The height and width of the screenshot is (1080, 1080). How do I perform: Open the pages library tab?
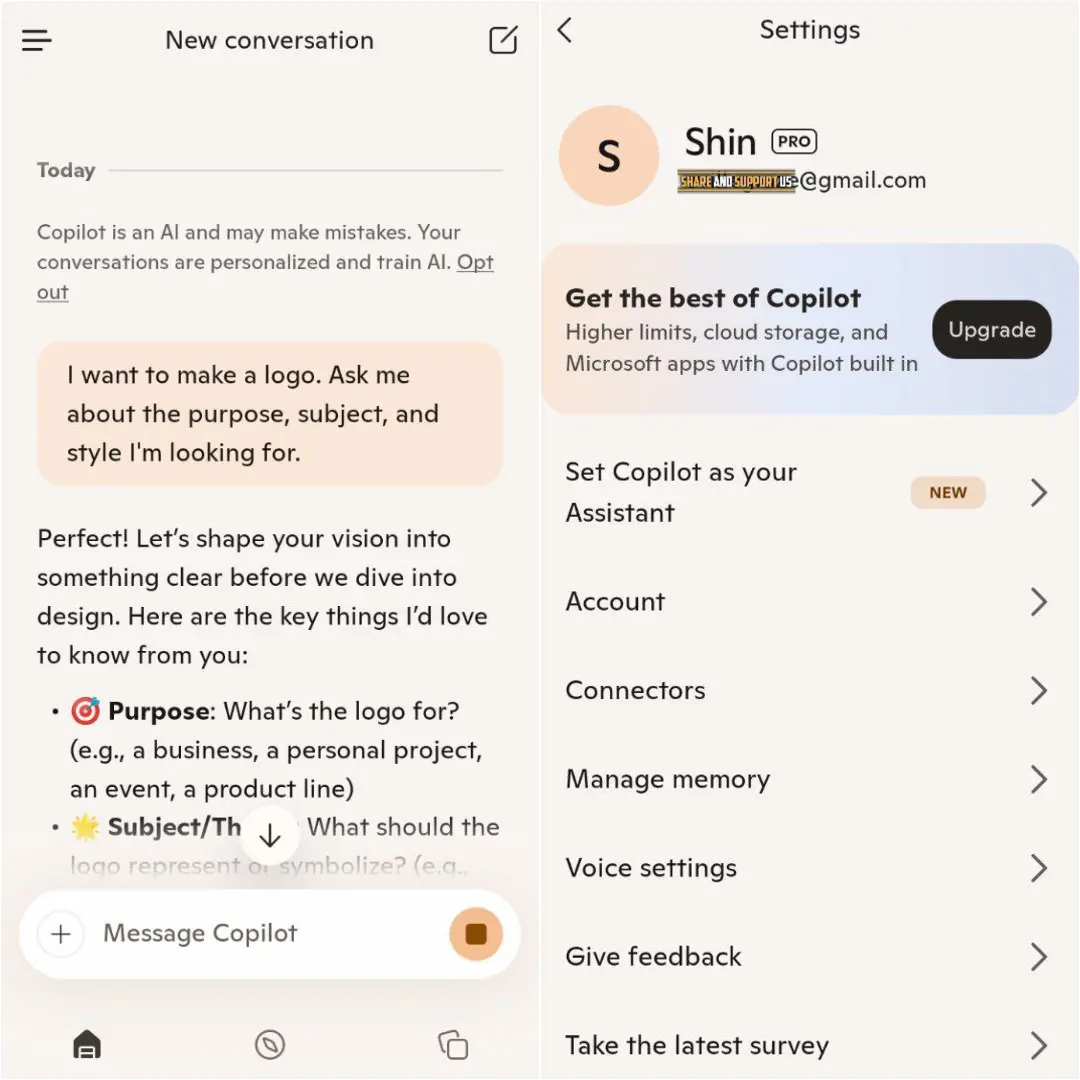coord(453,1044)
